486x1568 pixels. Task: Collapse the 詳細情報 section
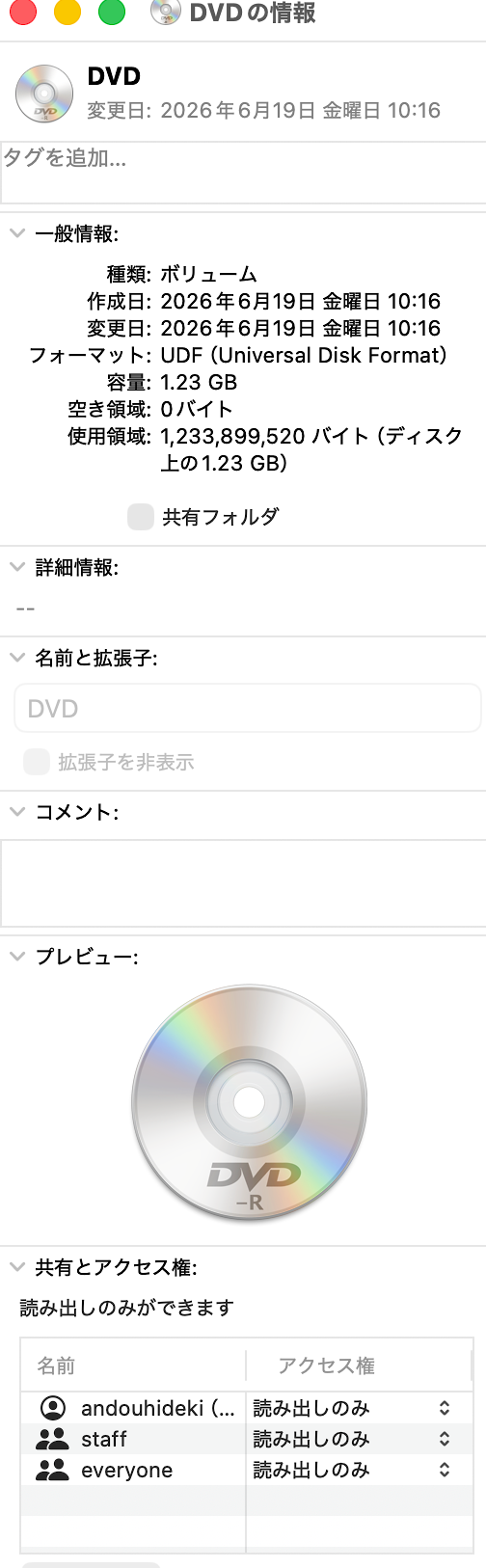coord(16,567)
